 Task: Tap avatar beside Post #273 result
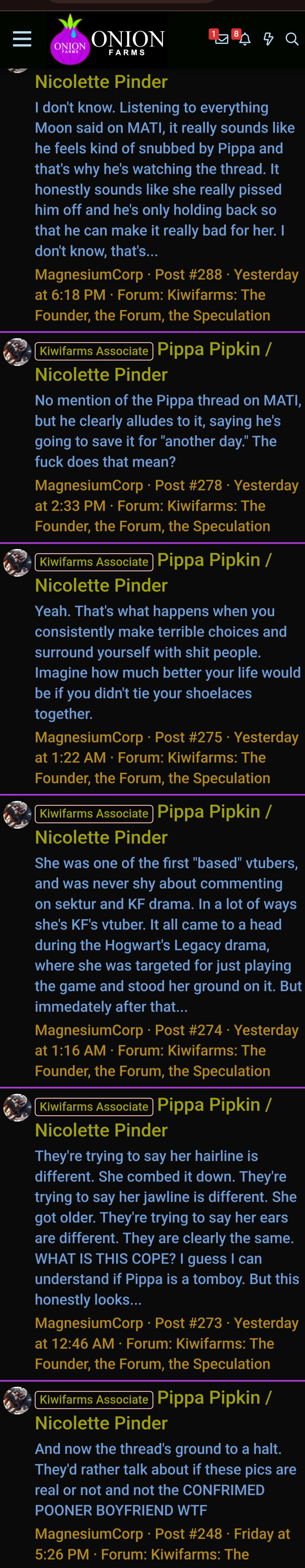17,1107
